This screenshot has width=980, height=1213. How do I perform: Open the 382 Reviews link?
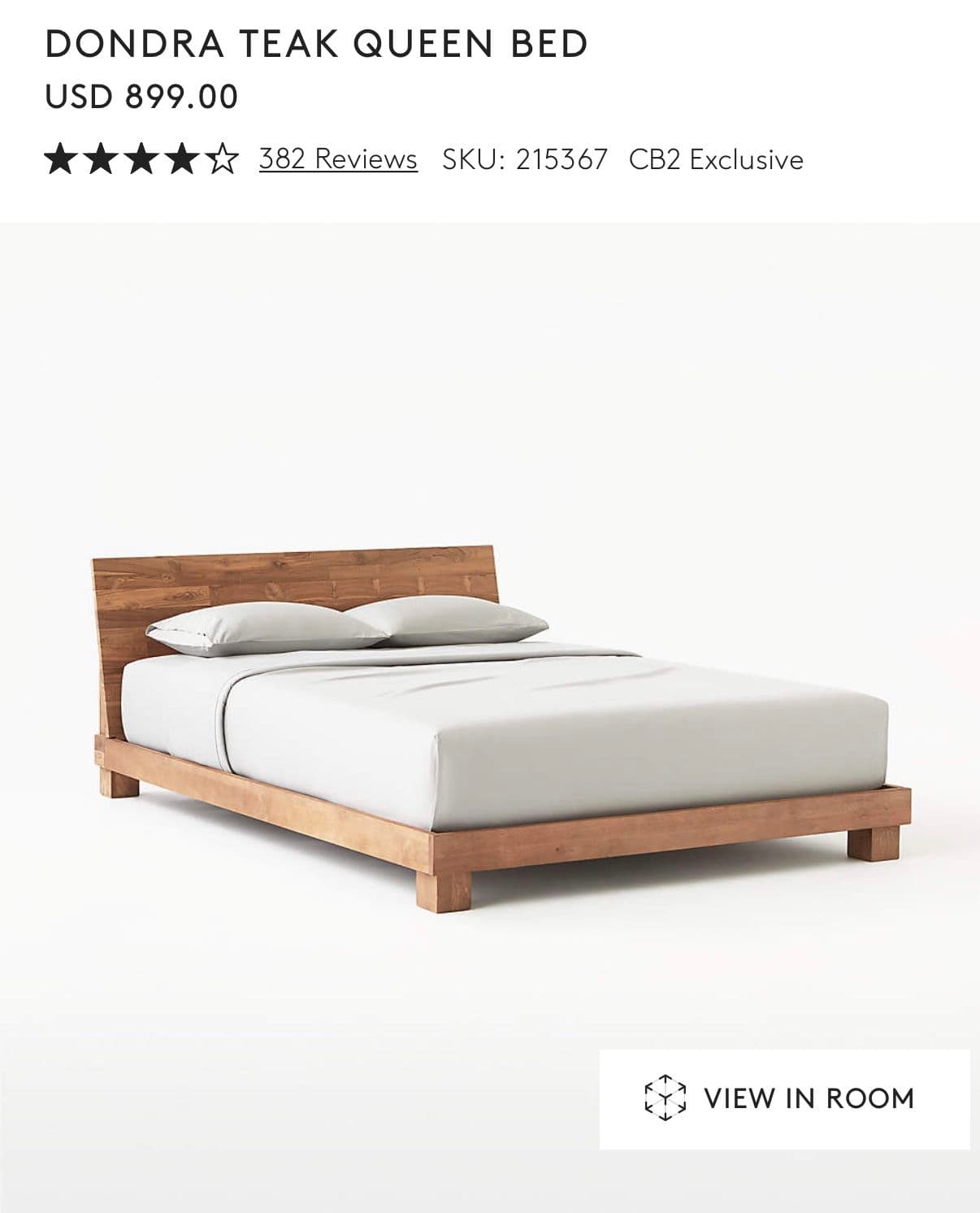[x=338, y=159]
